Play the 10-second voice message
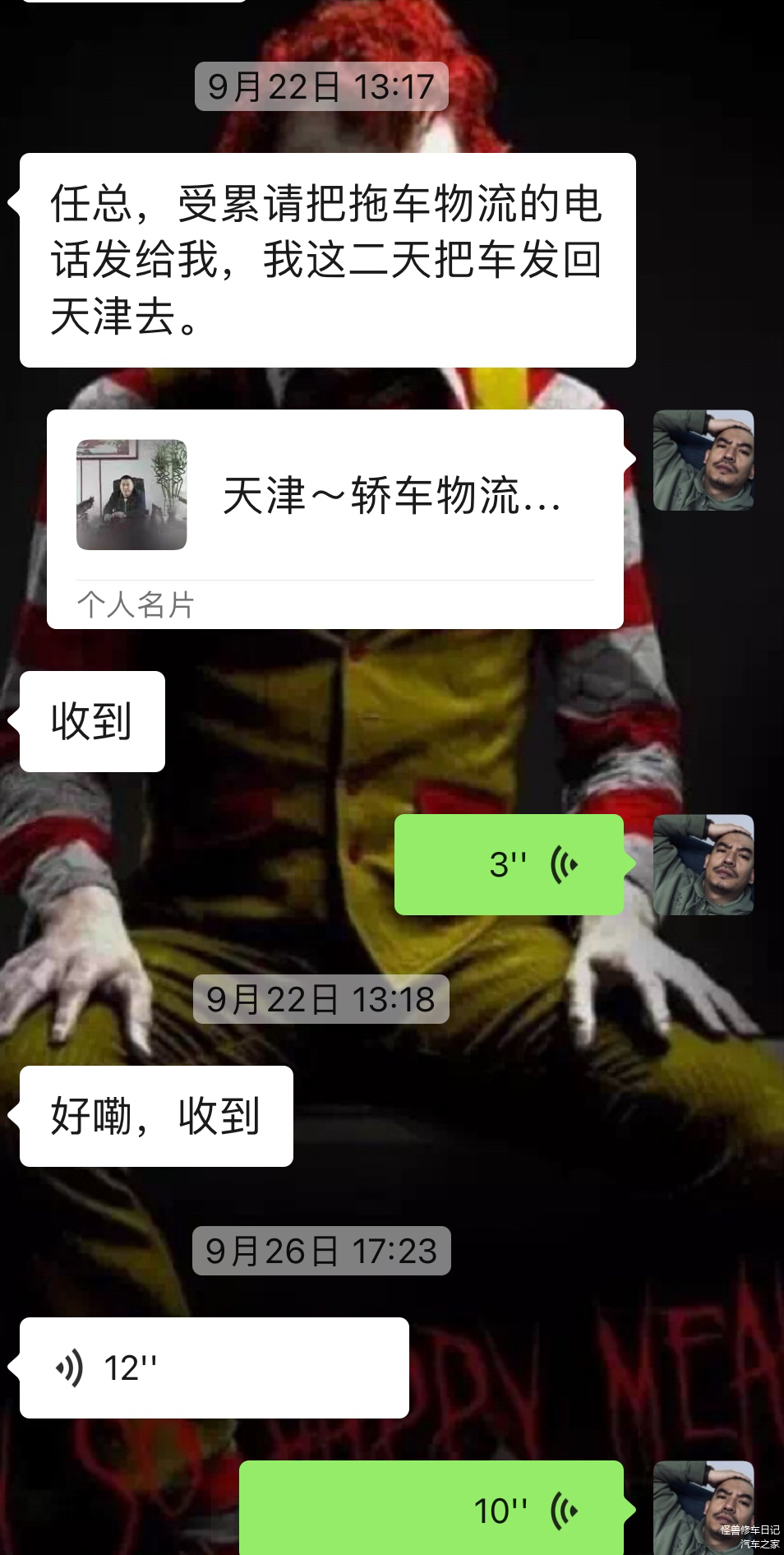 (431, 1509)
